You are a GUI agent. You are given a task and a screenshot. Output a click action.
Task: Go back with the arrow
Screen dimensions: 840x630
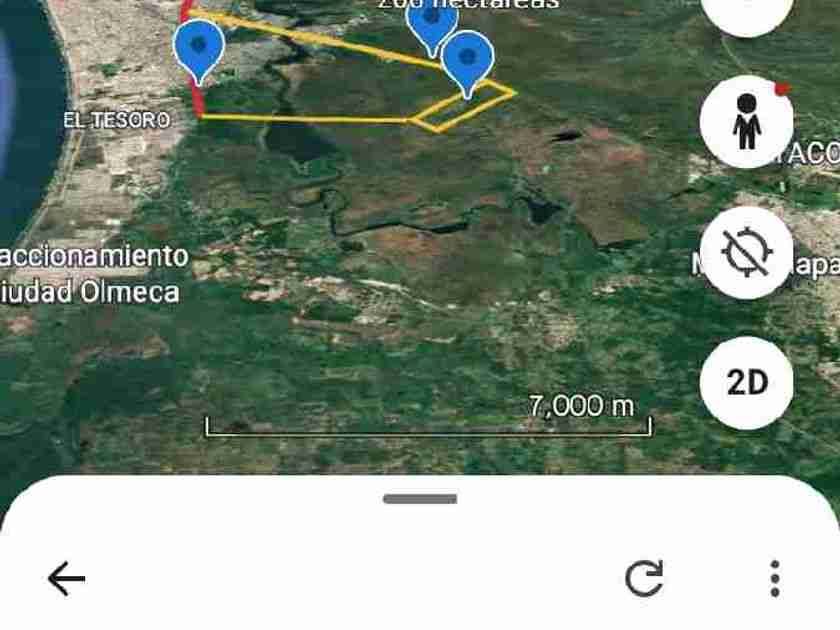point(66,579)
